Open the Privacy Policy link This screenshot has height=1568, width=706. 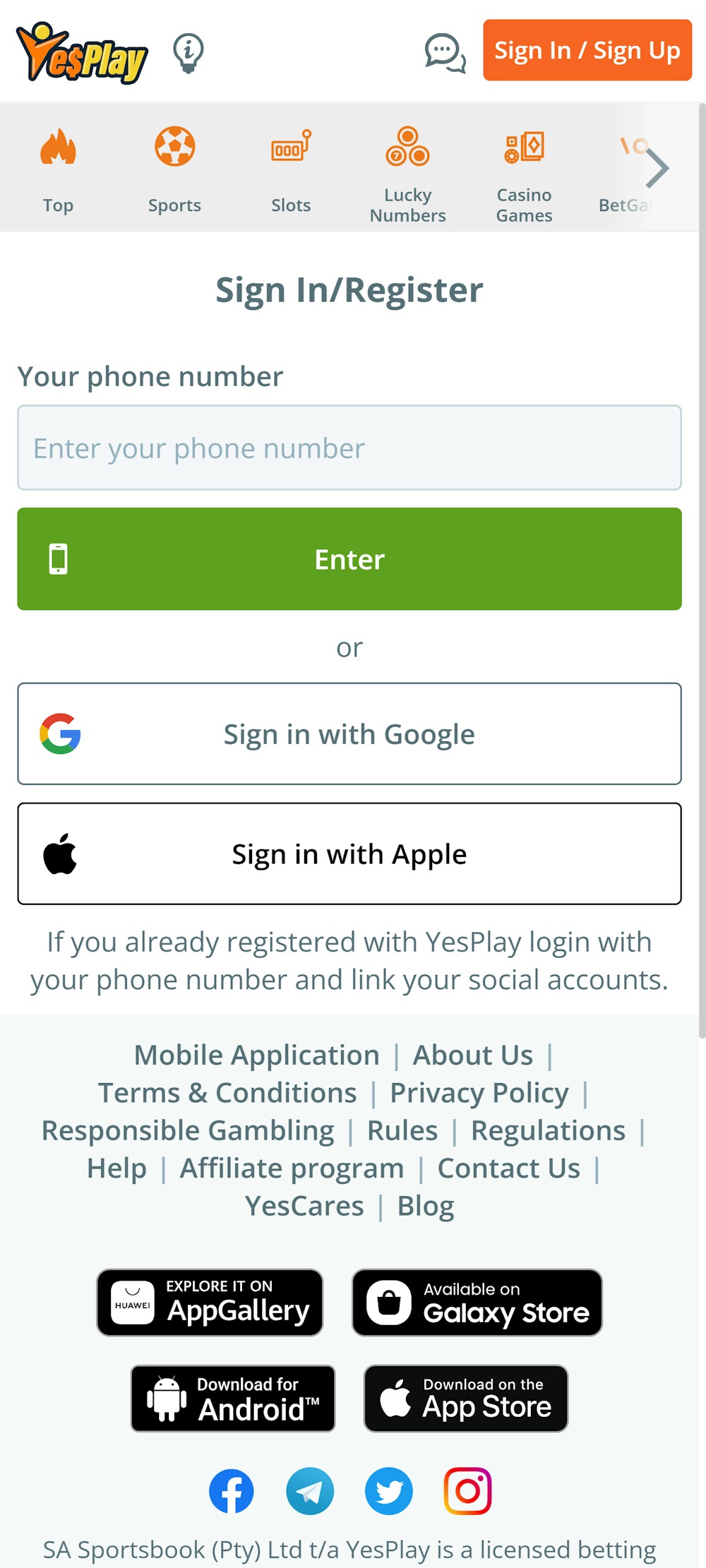tap(479, 1092)
